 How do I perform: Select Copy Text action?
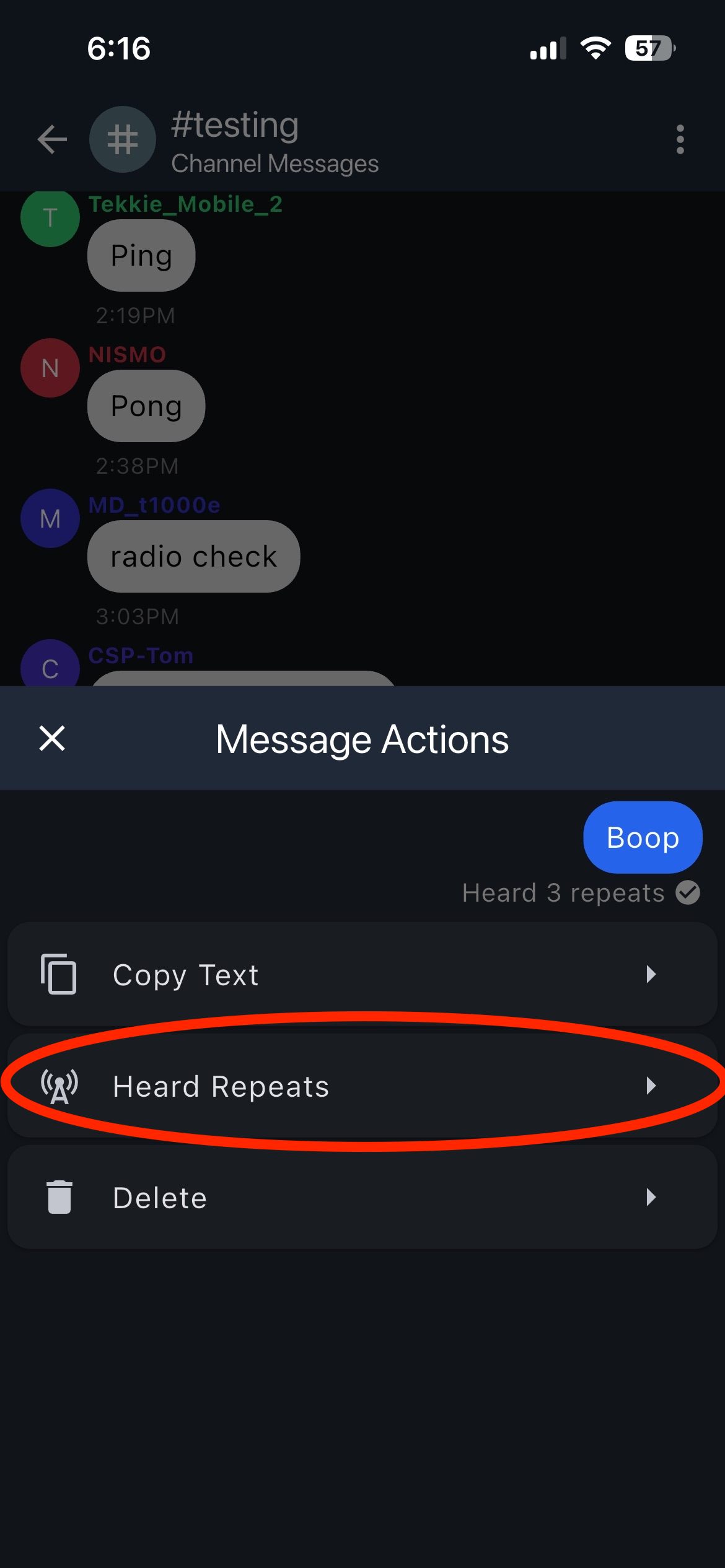[362, 974]
